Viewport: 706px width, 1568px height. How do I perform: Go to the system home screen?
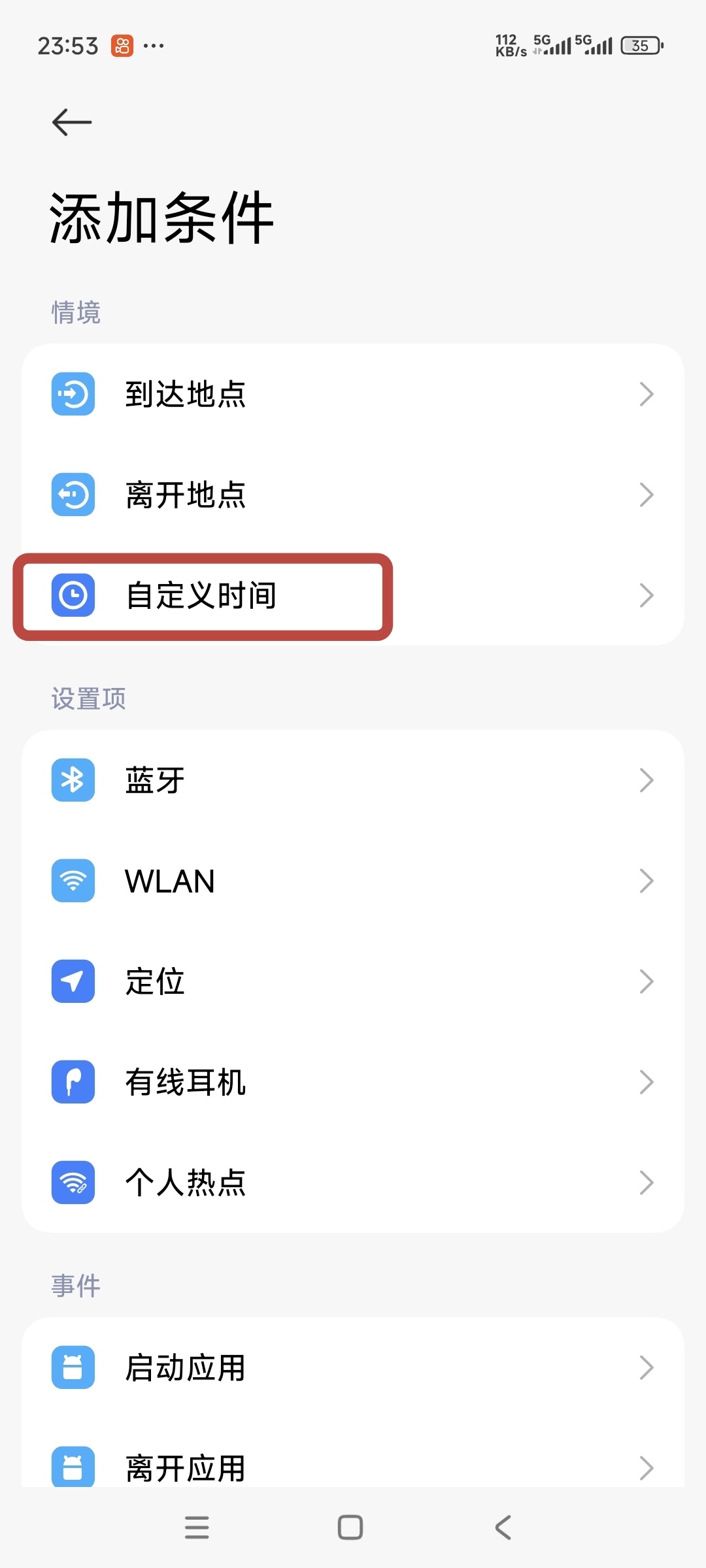[350, 1527]
